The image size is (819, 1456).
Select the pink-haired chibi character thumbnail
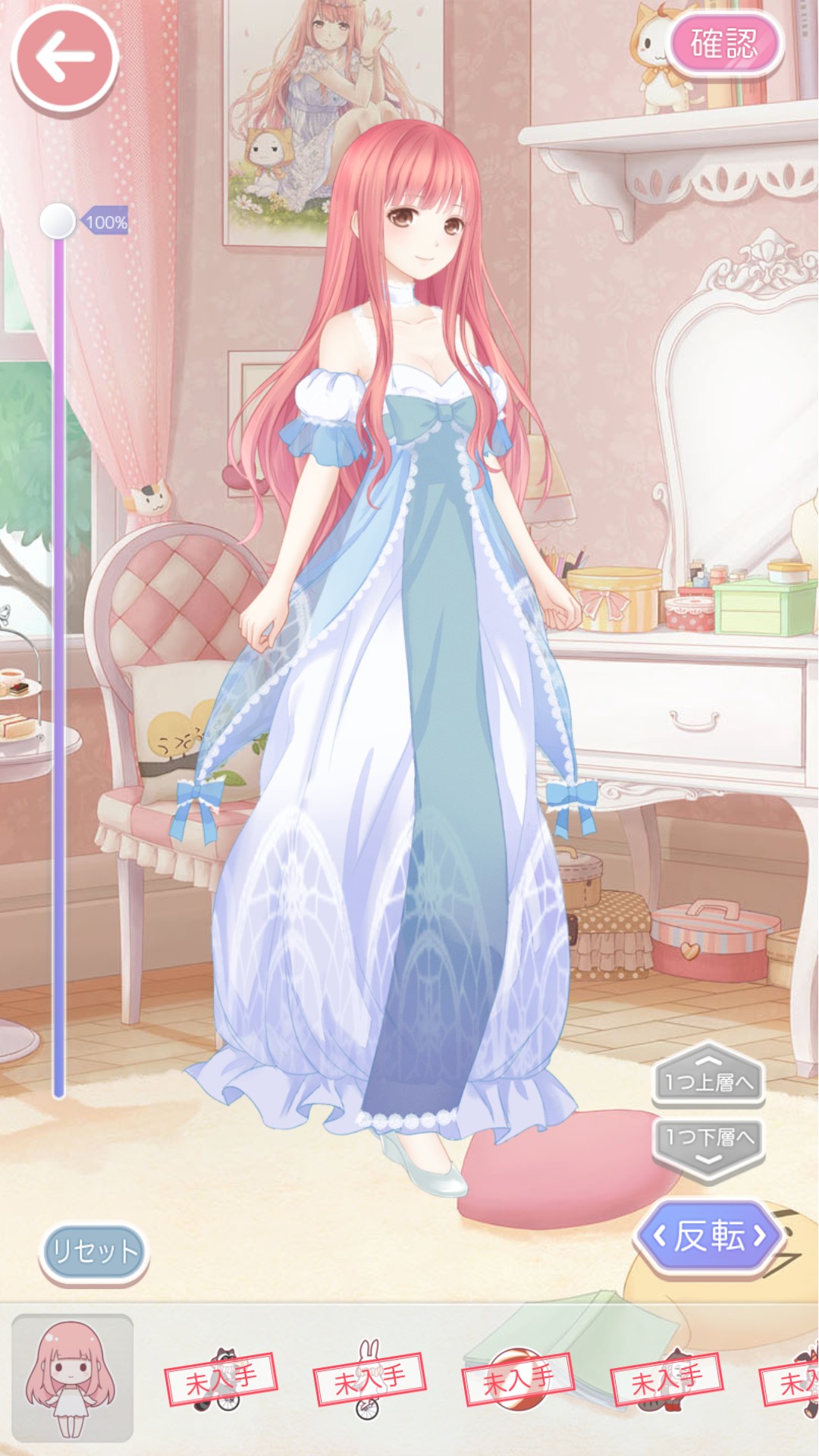pyautogui.click(x=73, y=1378)
